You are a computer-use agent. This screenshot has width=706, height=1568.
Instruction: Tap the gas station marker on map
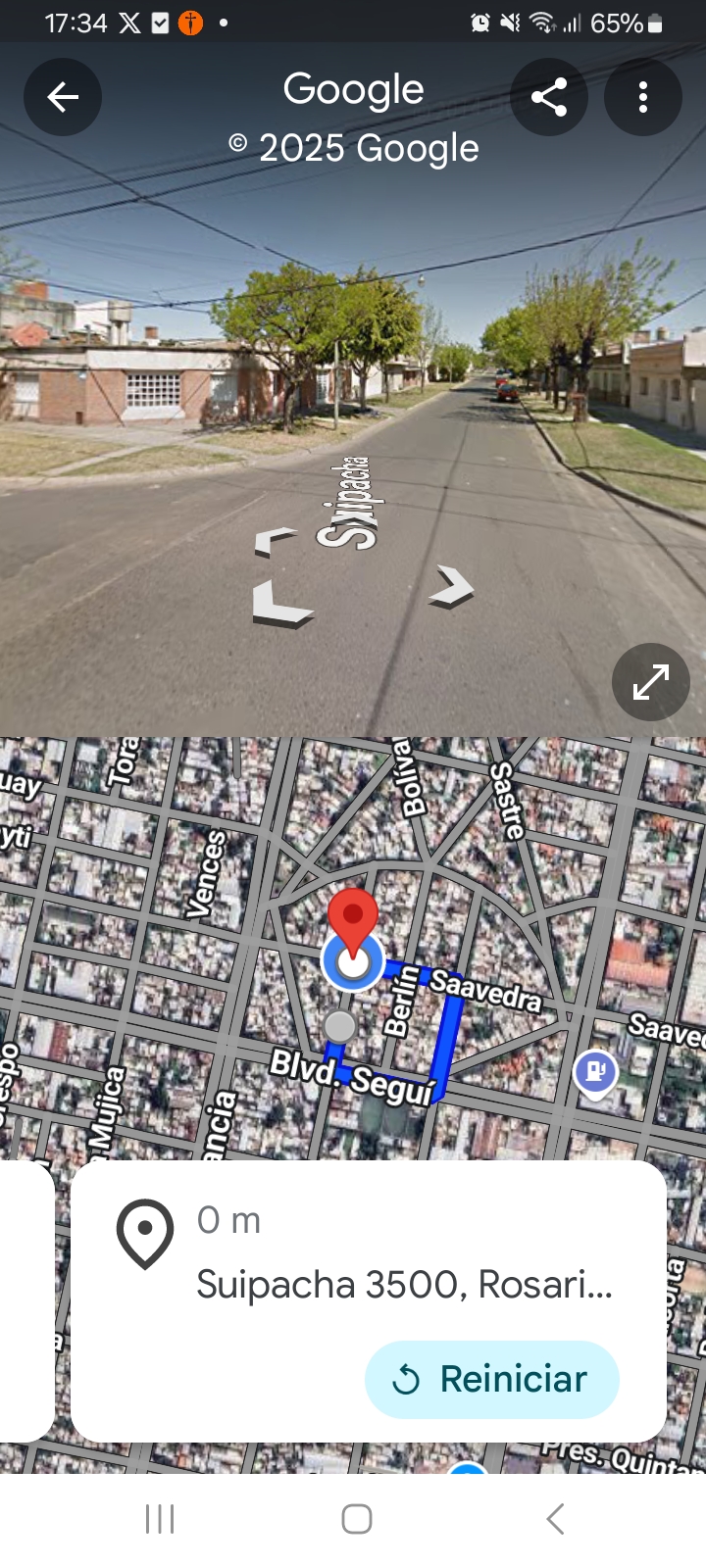595,1071
